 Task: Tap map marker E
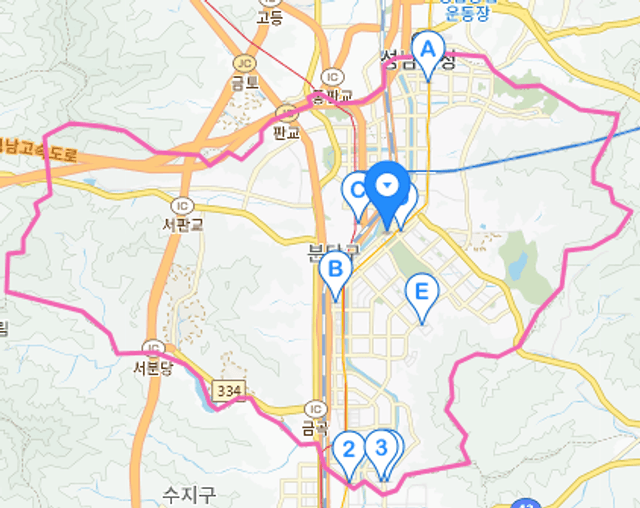[422, 292]
